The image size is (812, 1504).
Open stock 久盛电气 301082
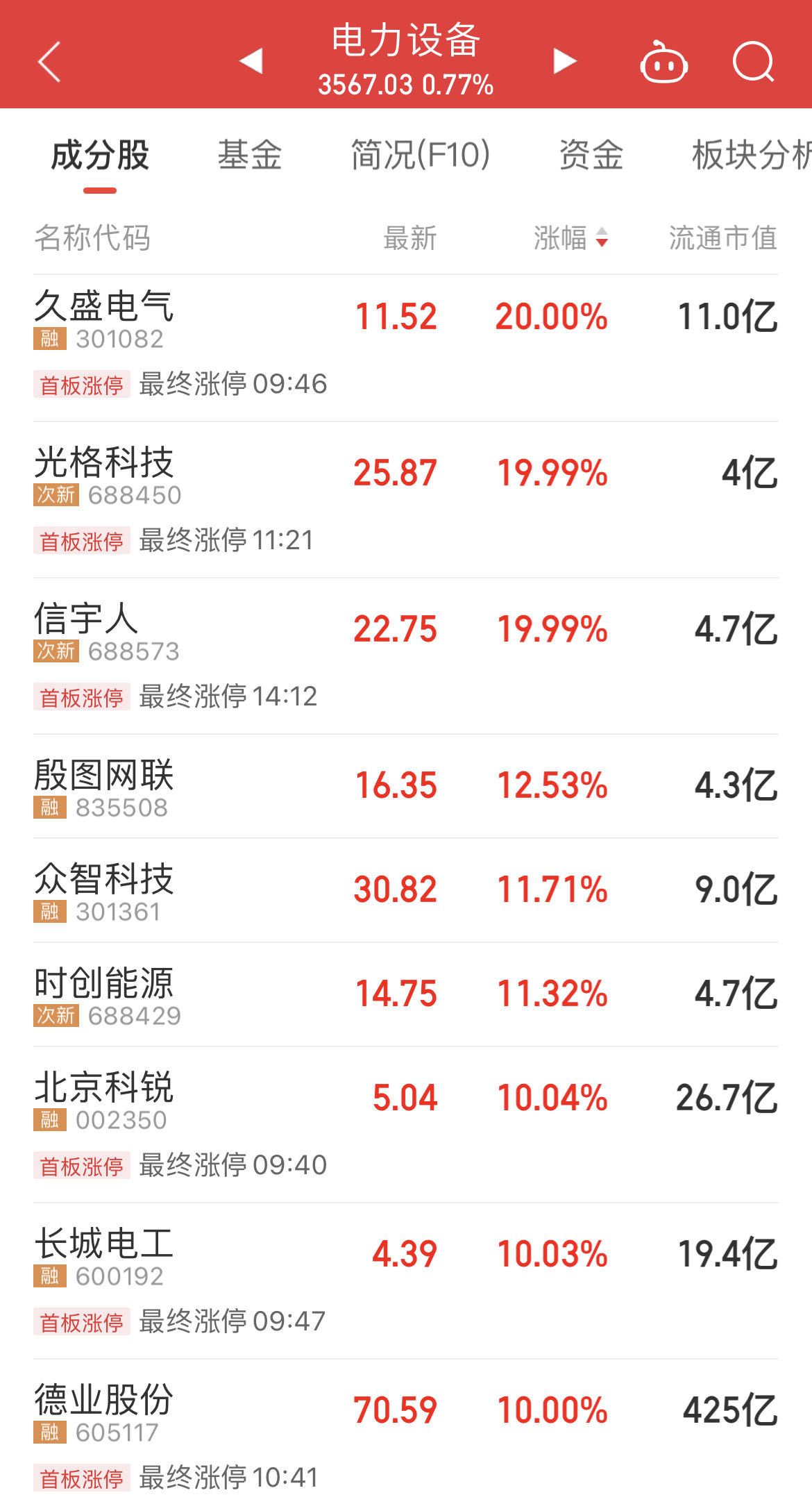[406, 348]
